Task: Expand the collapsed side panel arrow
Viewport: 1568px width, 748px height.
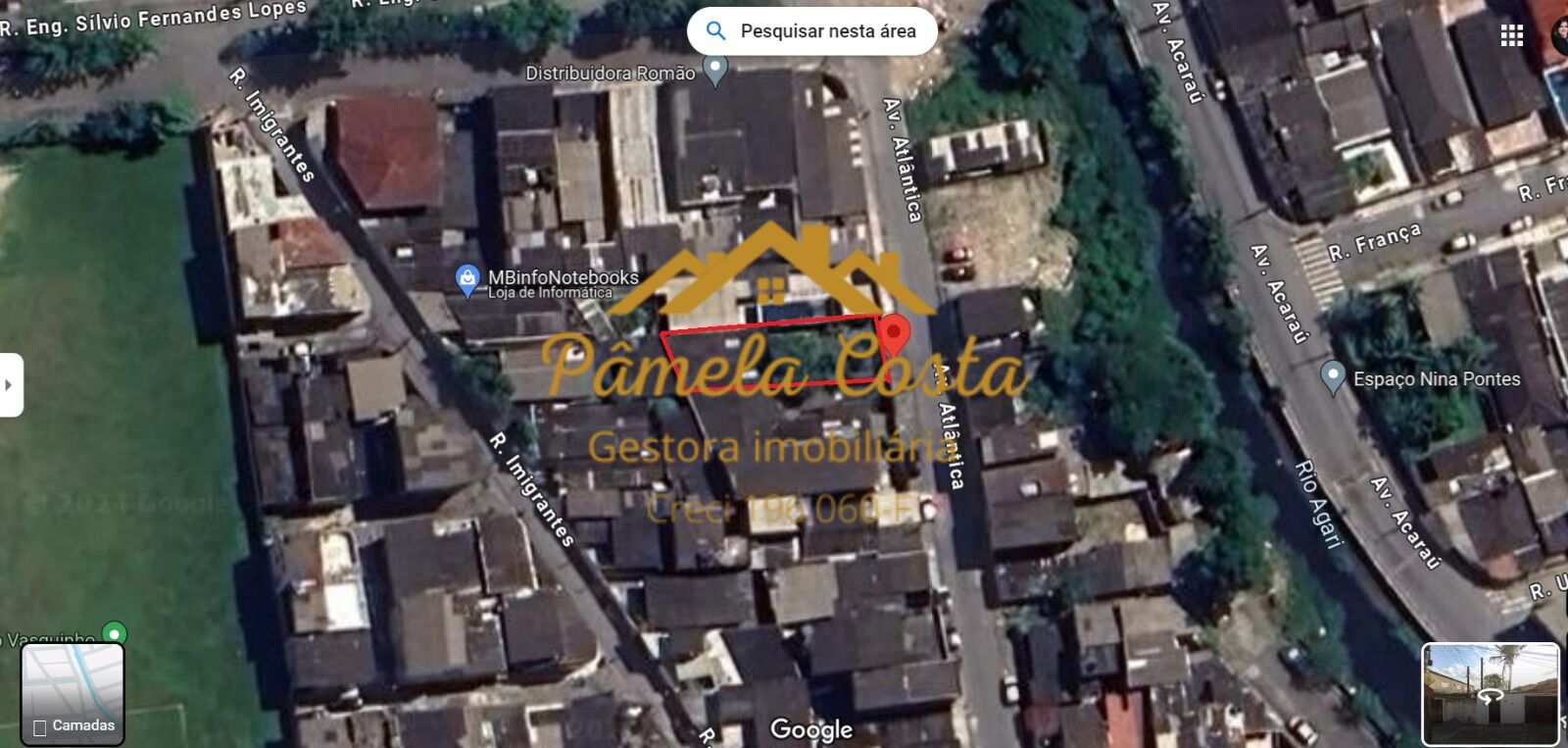Action: click(x=10, y=384)
